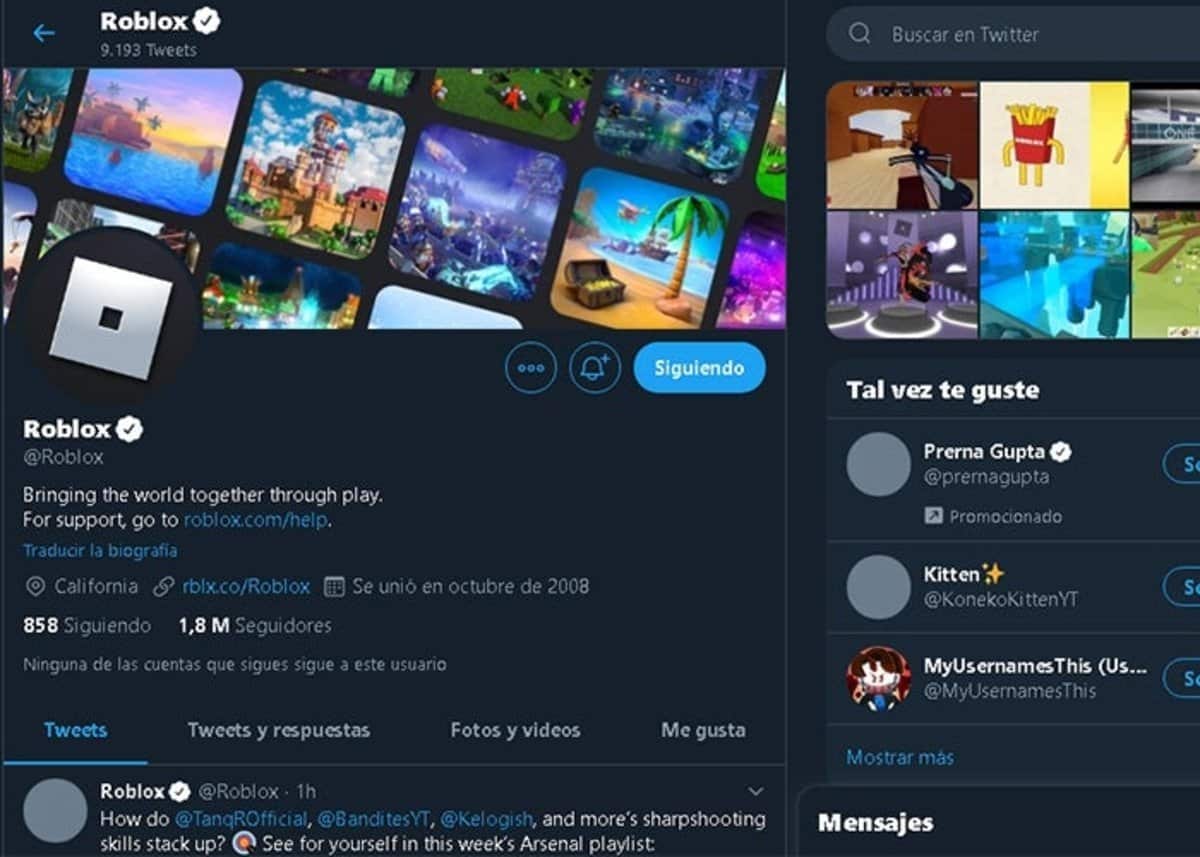Switch to Me gusta tab
1200x857 pixels.
pos(702,730)
